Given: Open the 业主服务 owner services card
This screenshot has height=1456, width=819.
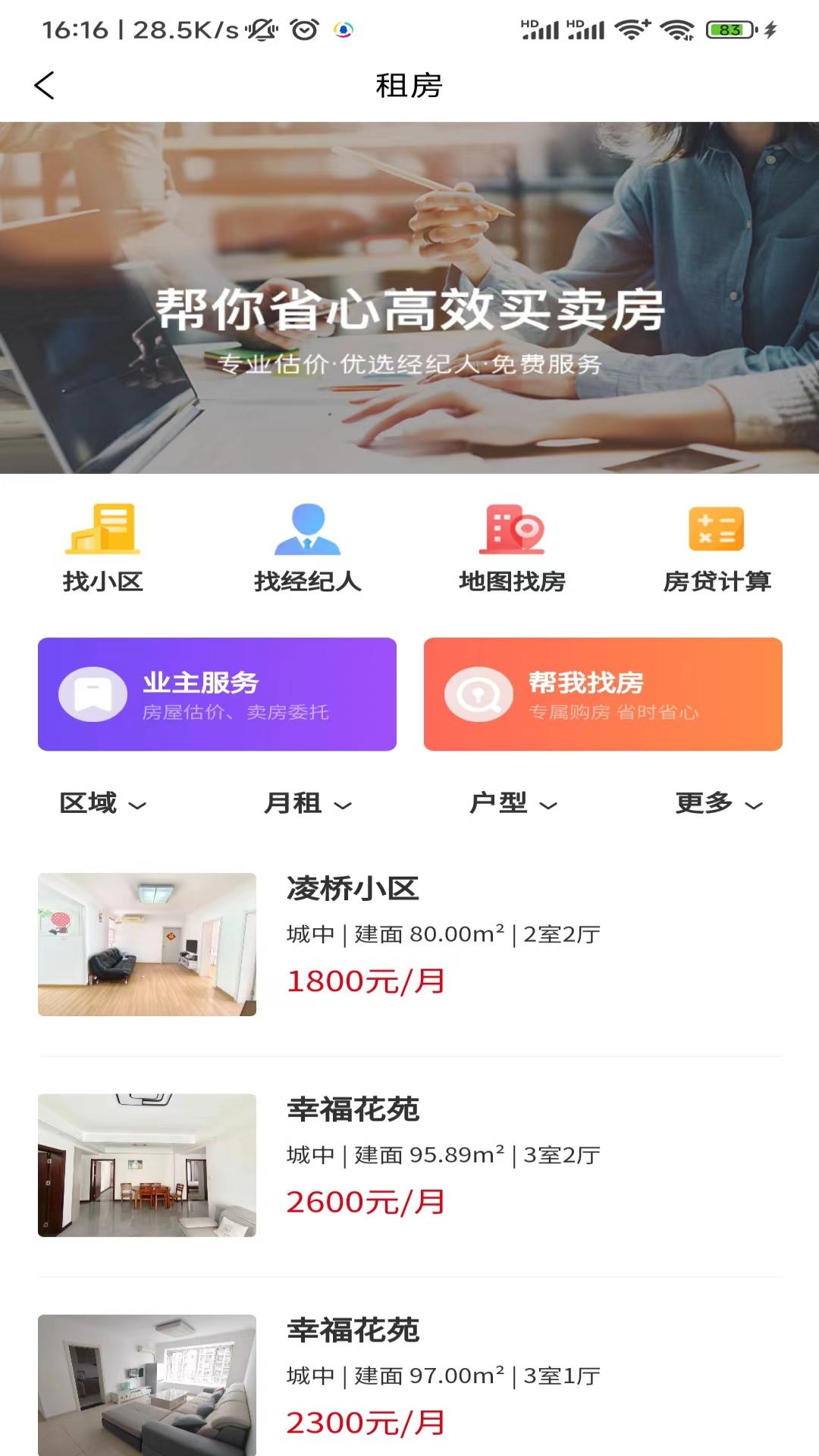Looking at the screenshot, I should 218,694.
